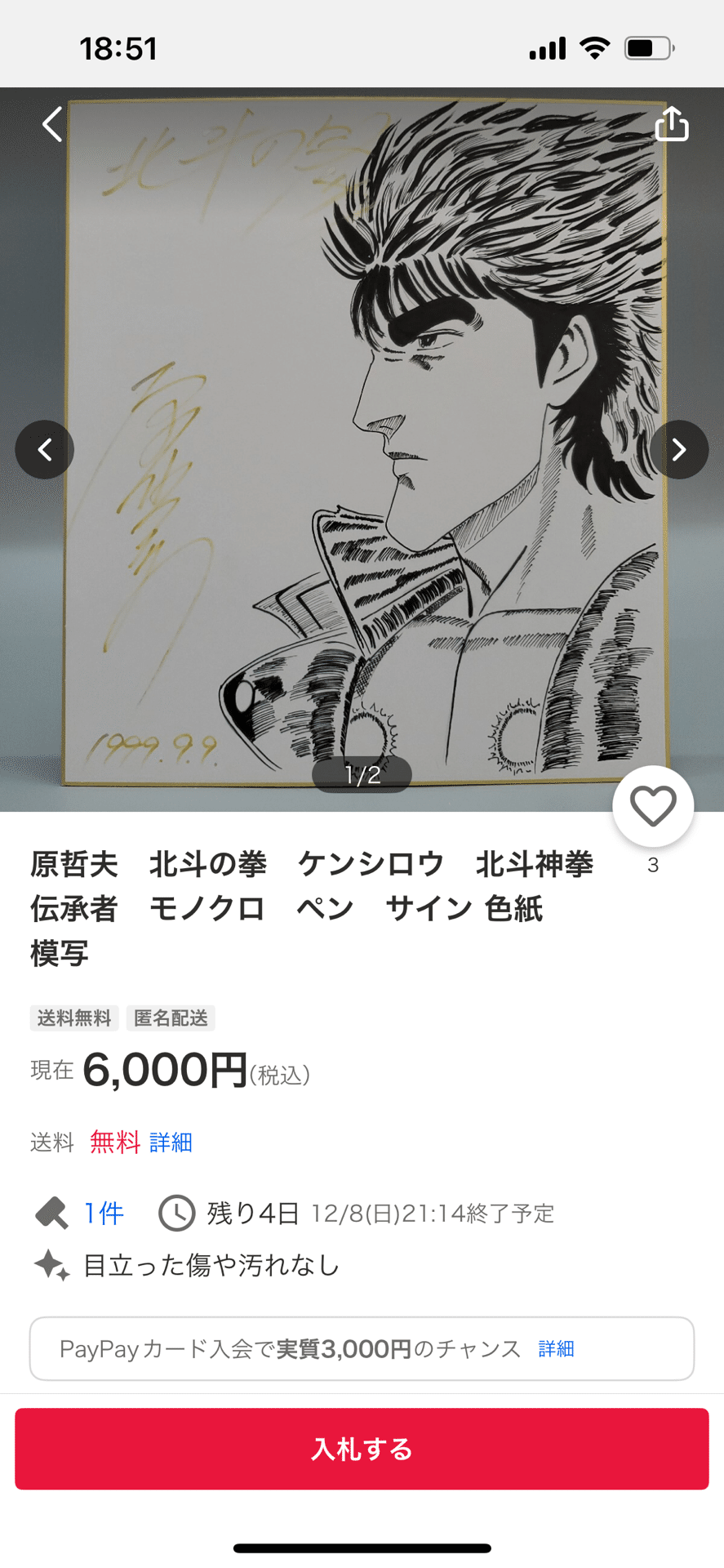724x1568 pixels.
Task: Go to previous photo using left chevron
Action: [45, 449]
